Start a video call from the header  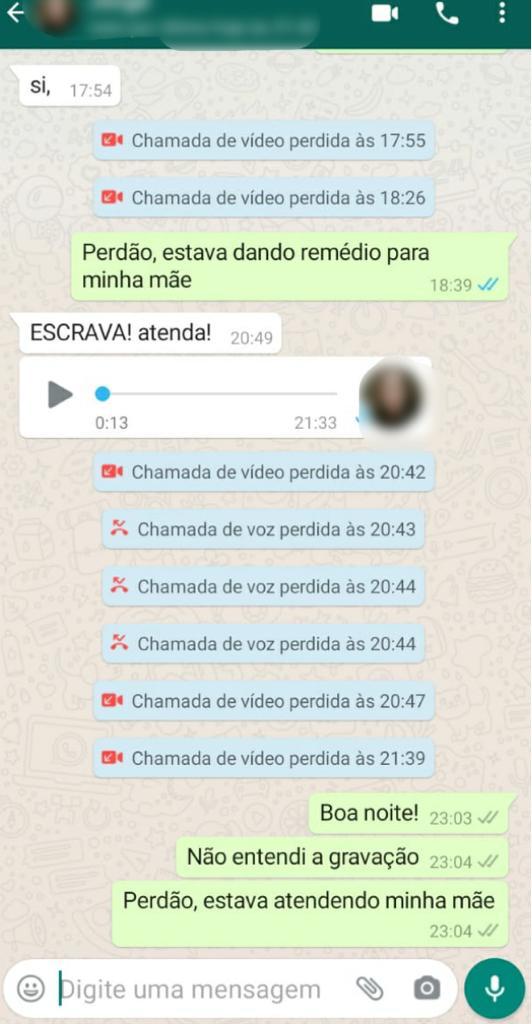tap(384, 12)
